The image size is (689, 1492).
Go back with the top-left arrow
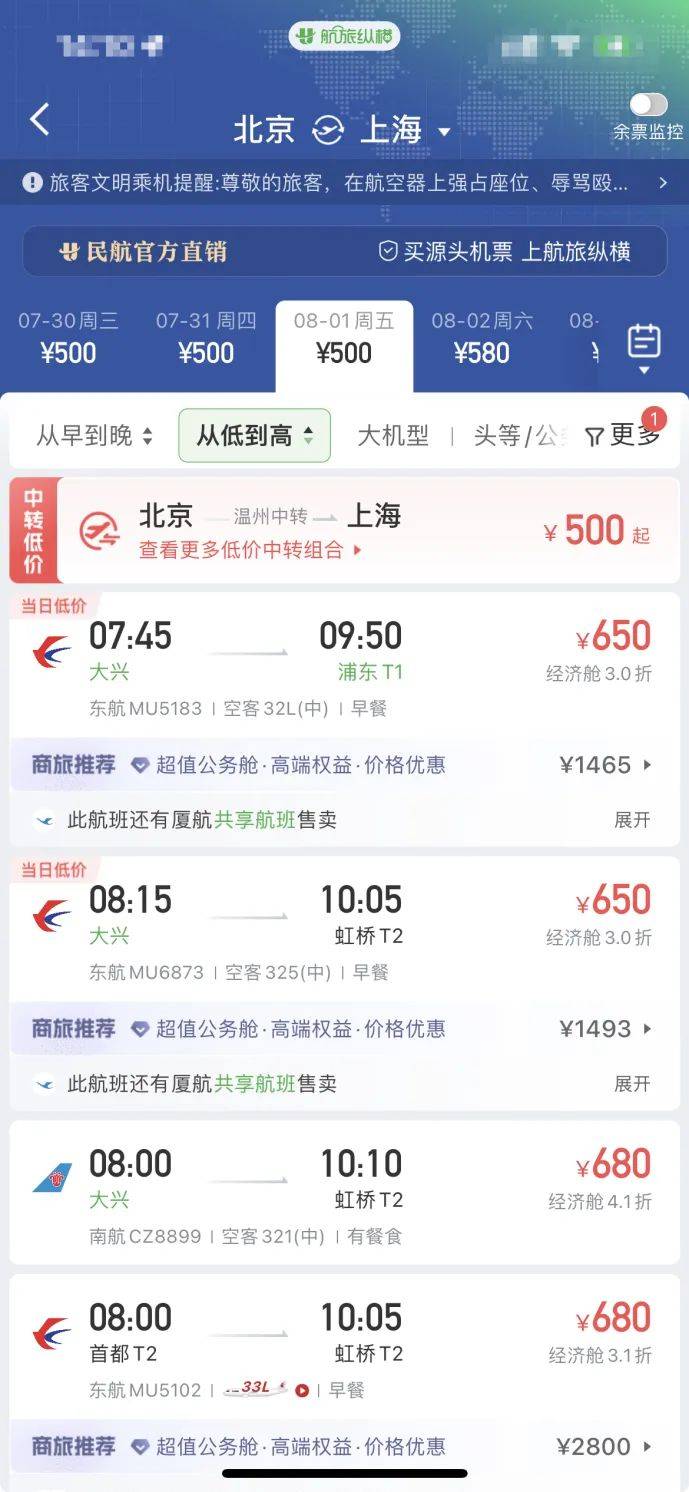[x=39, y=120]
